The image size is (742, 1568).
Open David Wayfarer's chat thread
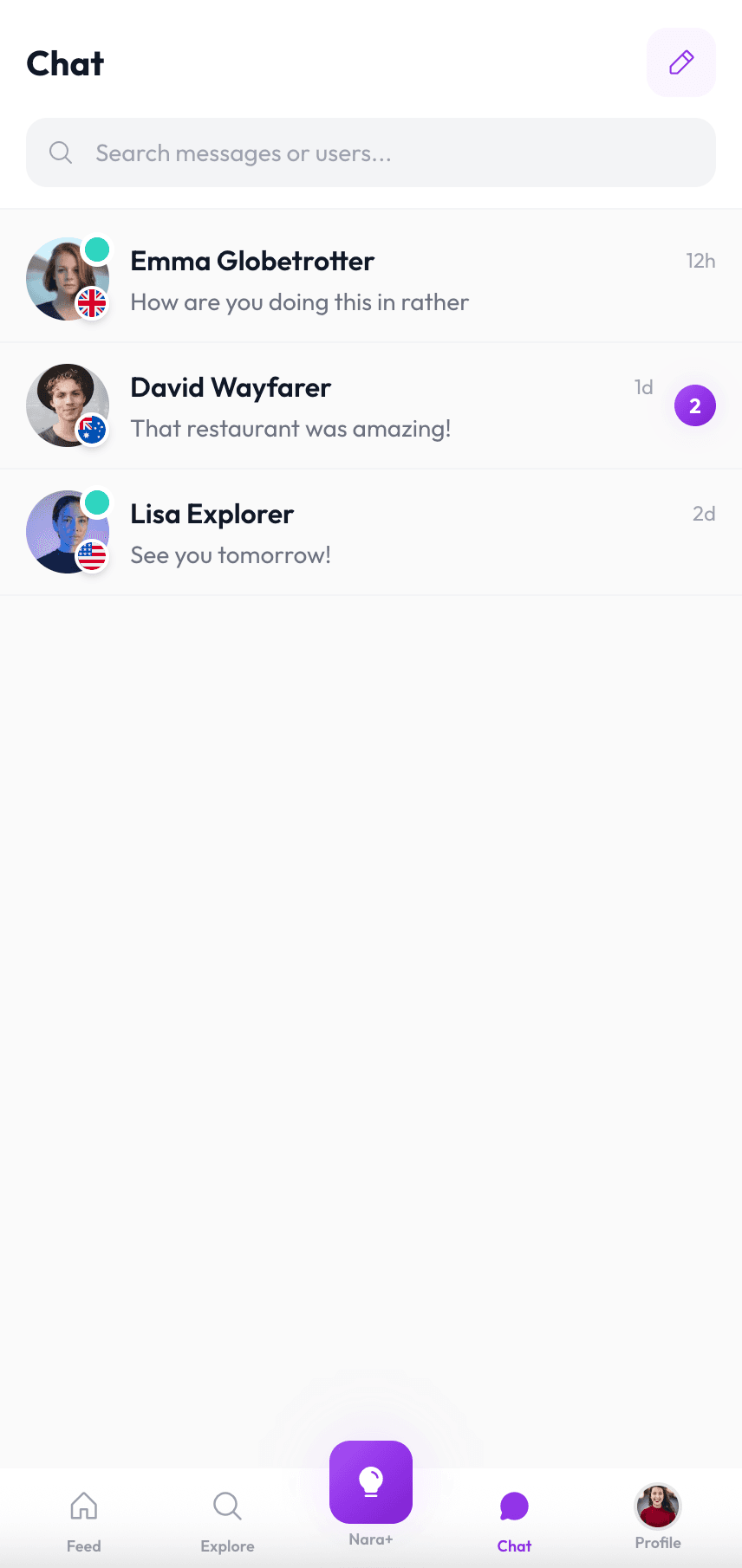371,405
